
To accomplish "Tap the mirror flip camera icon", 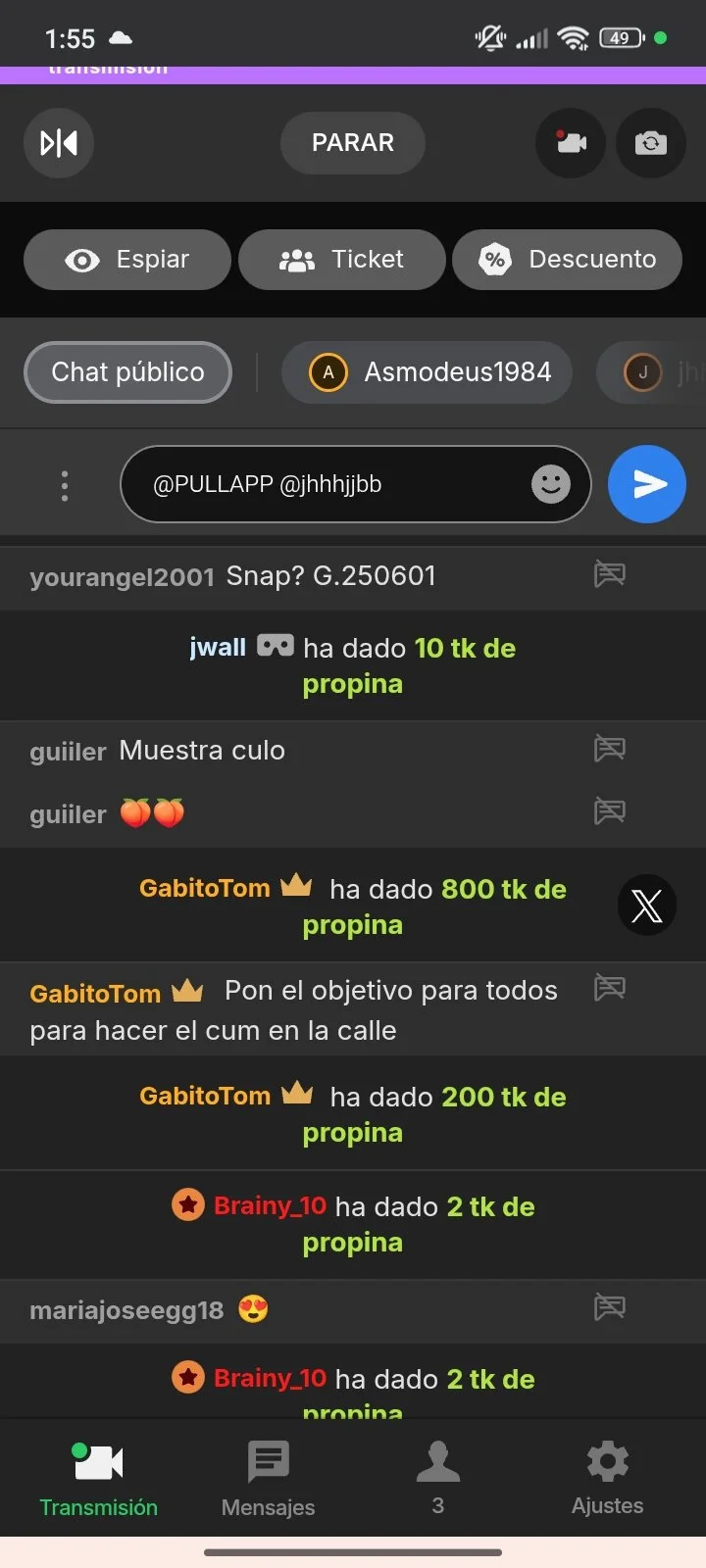I will [59, 143].
